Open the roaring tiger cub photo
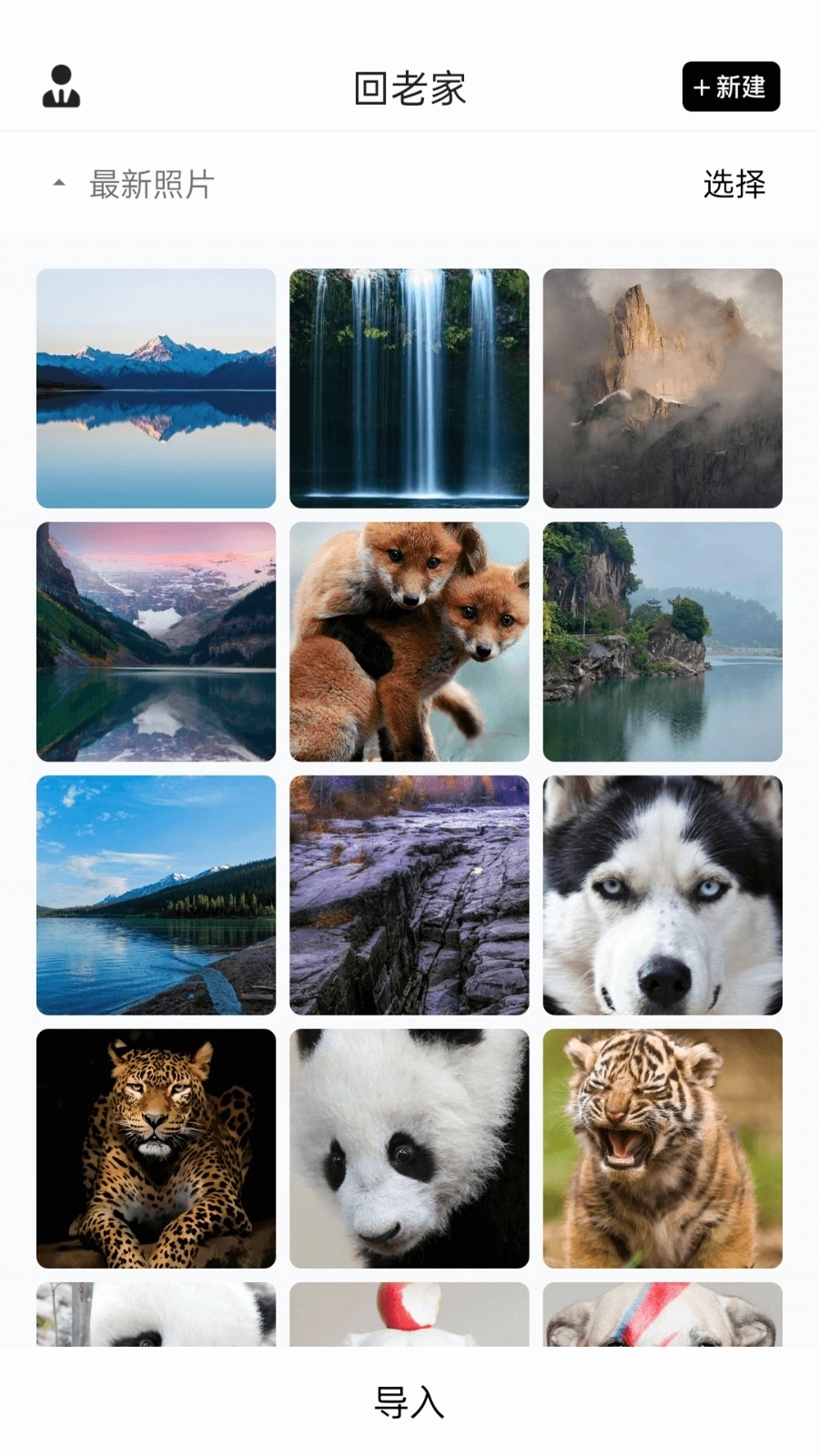 [x=662, y=1148]
